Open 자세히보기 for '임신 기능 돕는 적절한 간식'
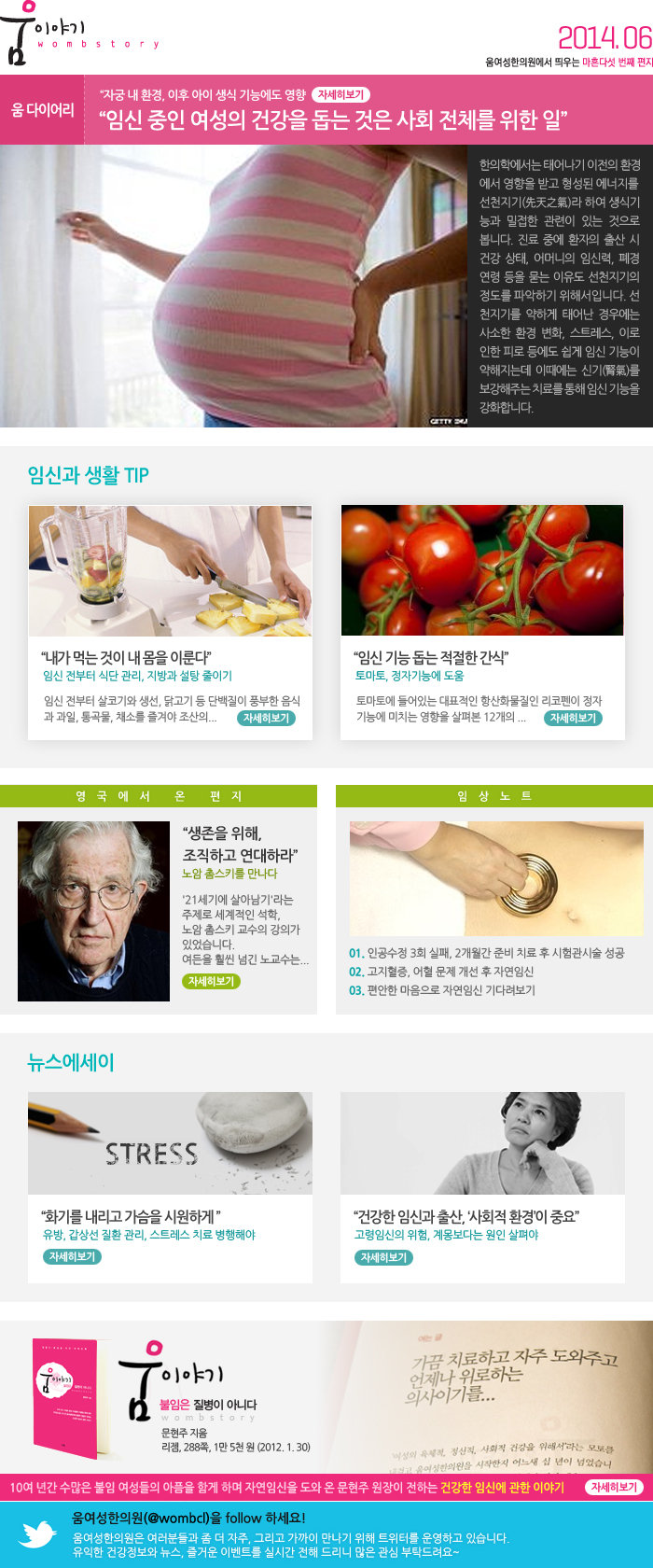The image size is (653, 1568). pos(573,719)
